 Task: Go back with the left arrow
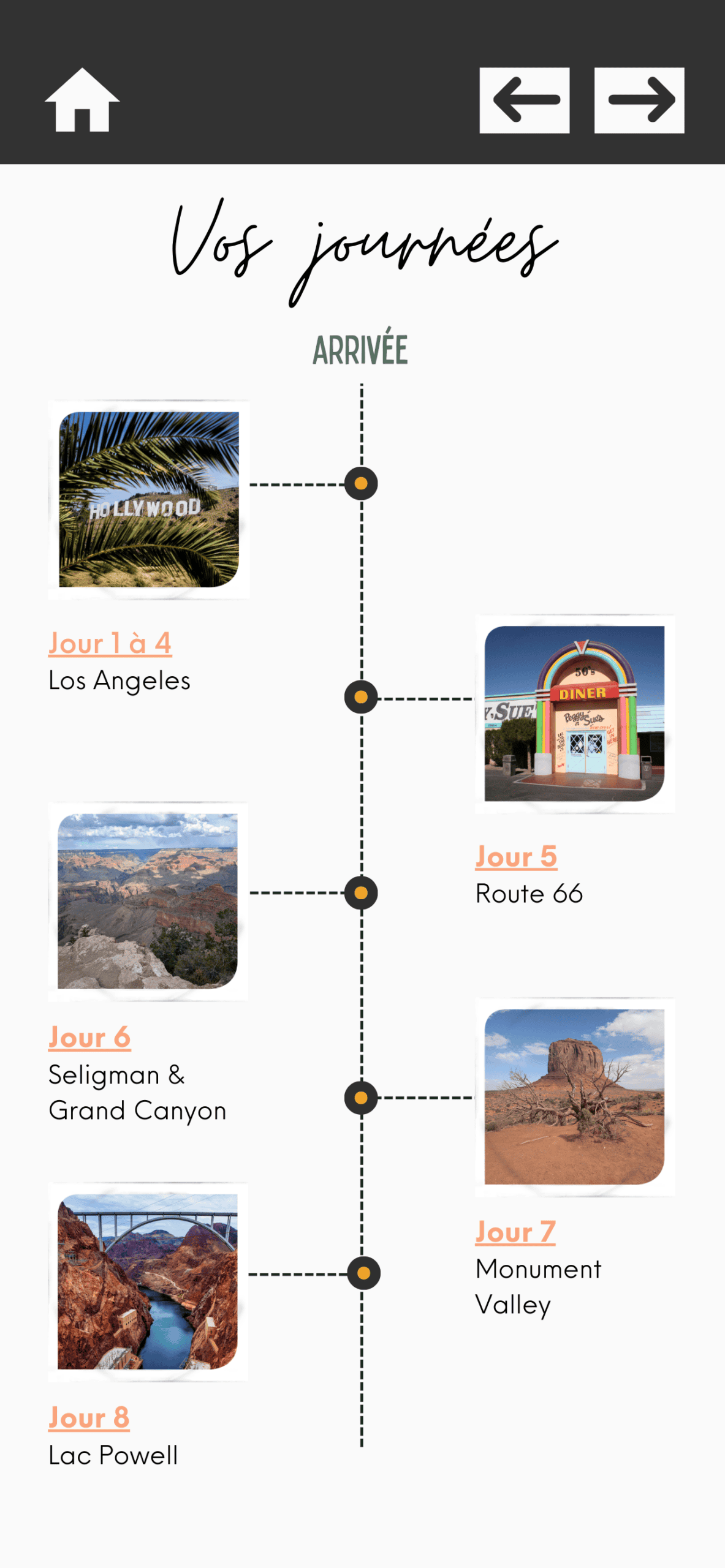[524, 100]
